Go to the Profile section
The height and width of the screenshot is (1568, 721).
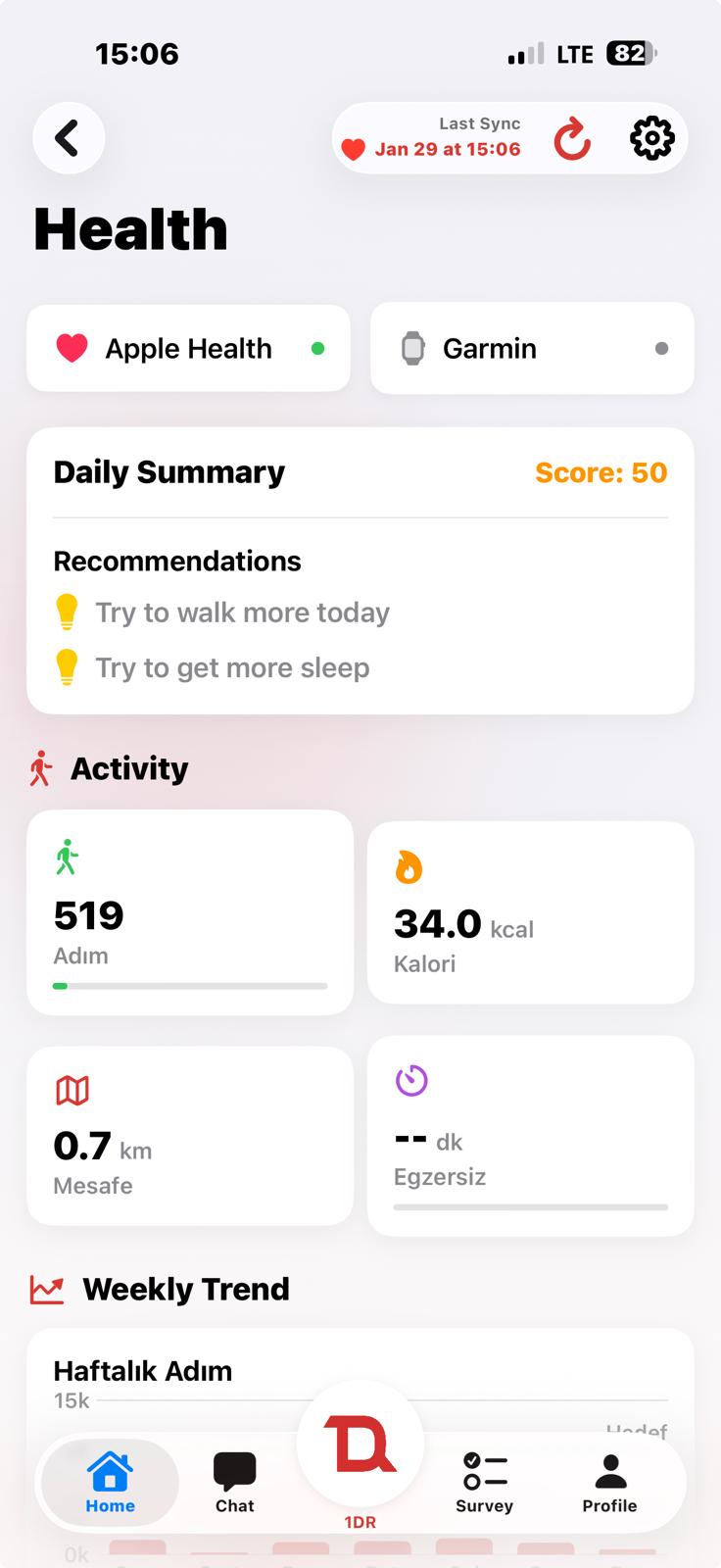click(609, 1480)
